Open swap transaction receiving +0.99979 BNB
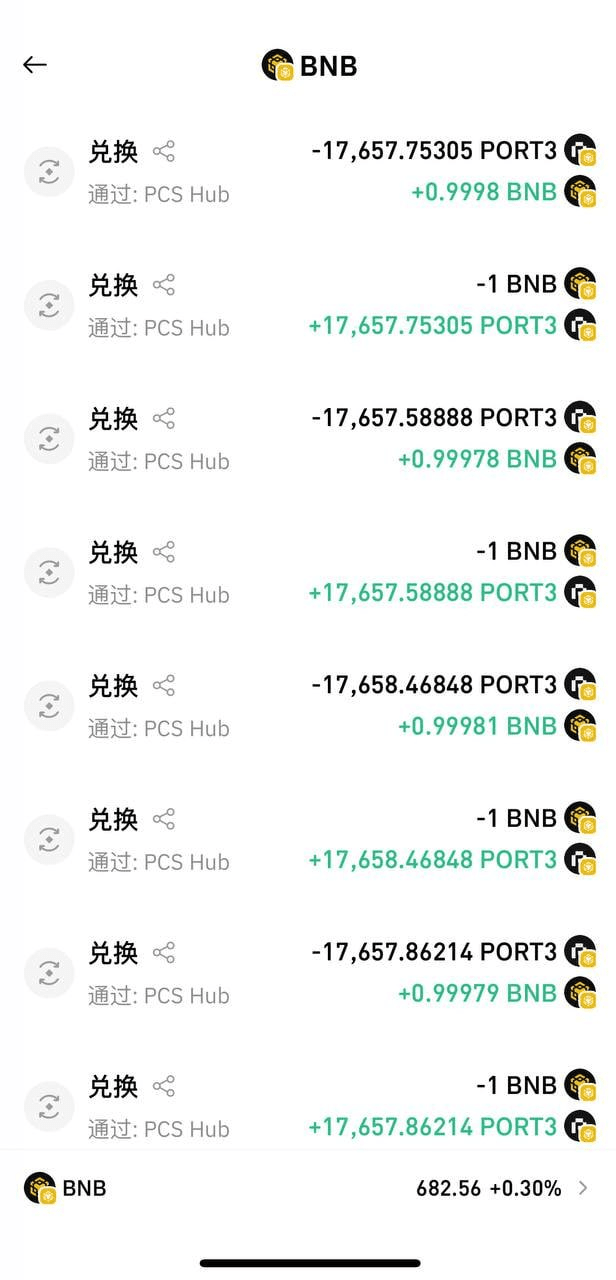The height and width of the screenshot is (1280, 616). 308,972
